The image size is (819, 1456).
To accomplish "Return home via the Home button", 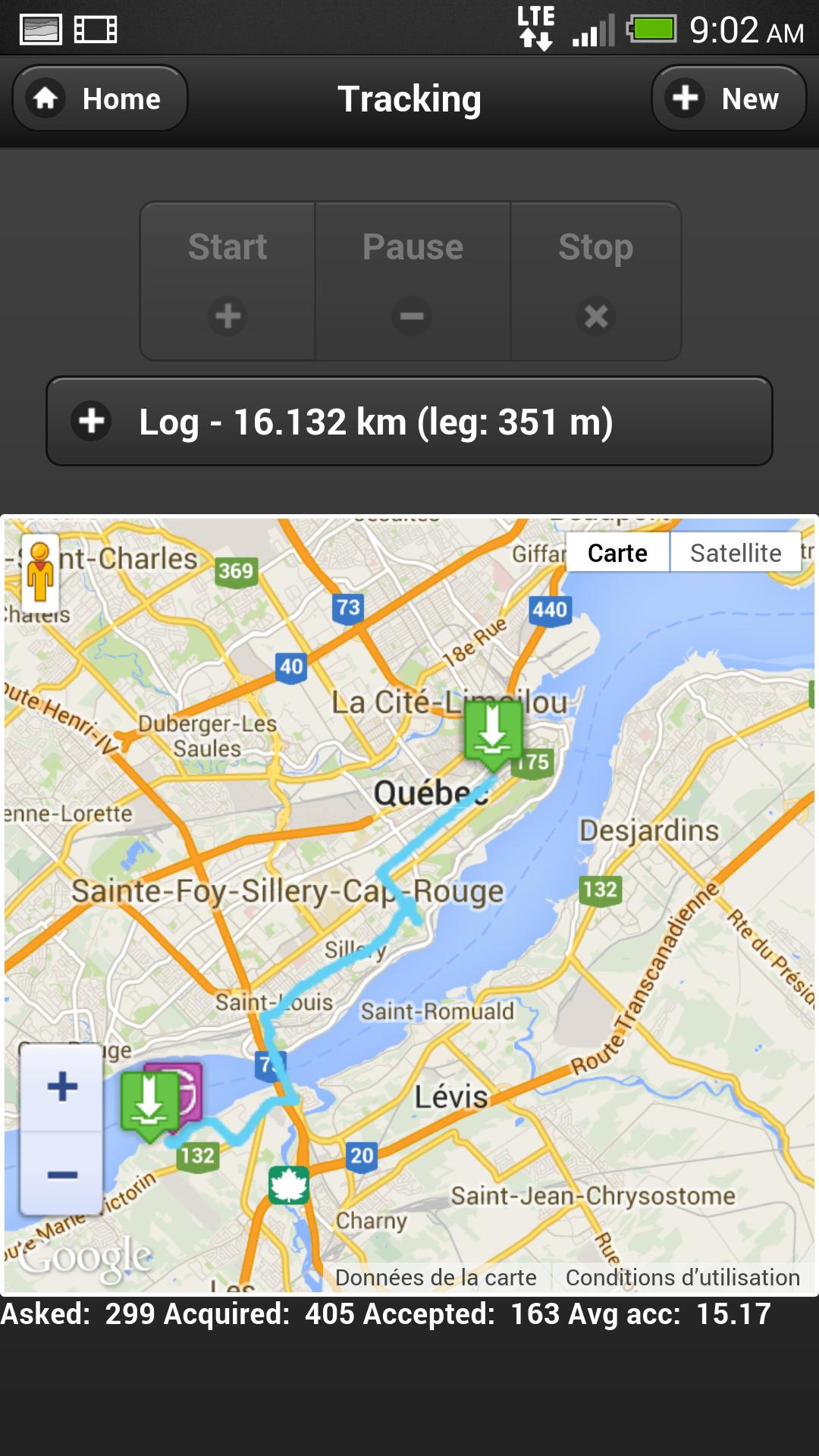I will coord(99,97).
